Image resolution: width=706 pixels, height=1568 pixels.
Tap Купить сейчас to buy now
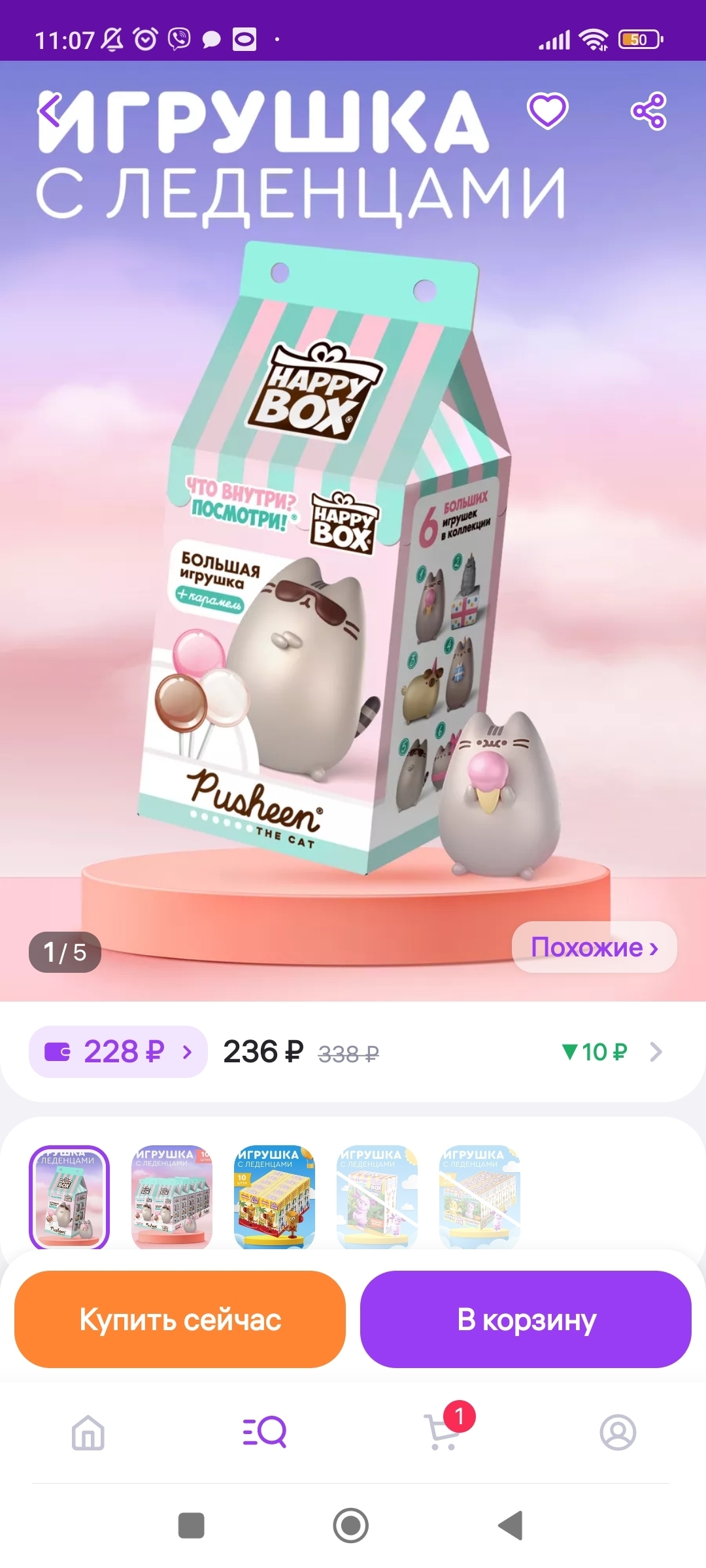point(180,1320)
